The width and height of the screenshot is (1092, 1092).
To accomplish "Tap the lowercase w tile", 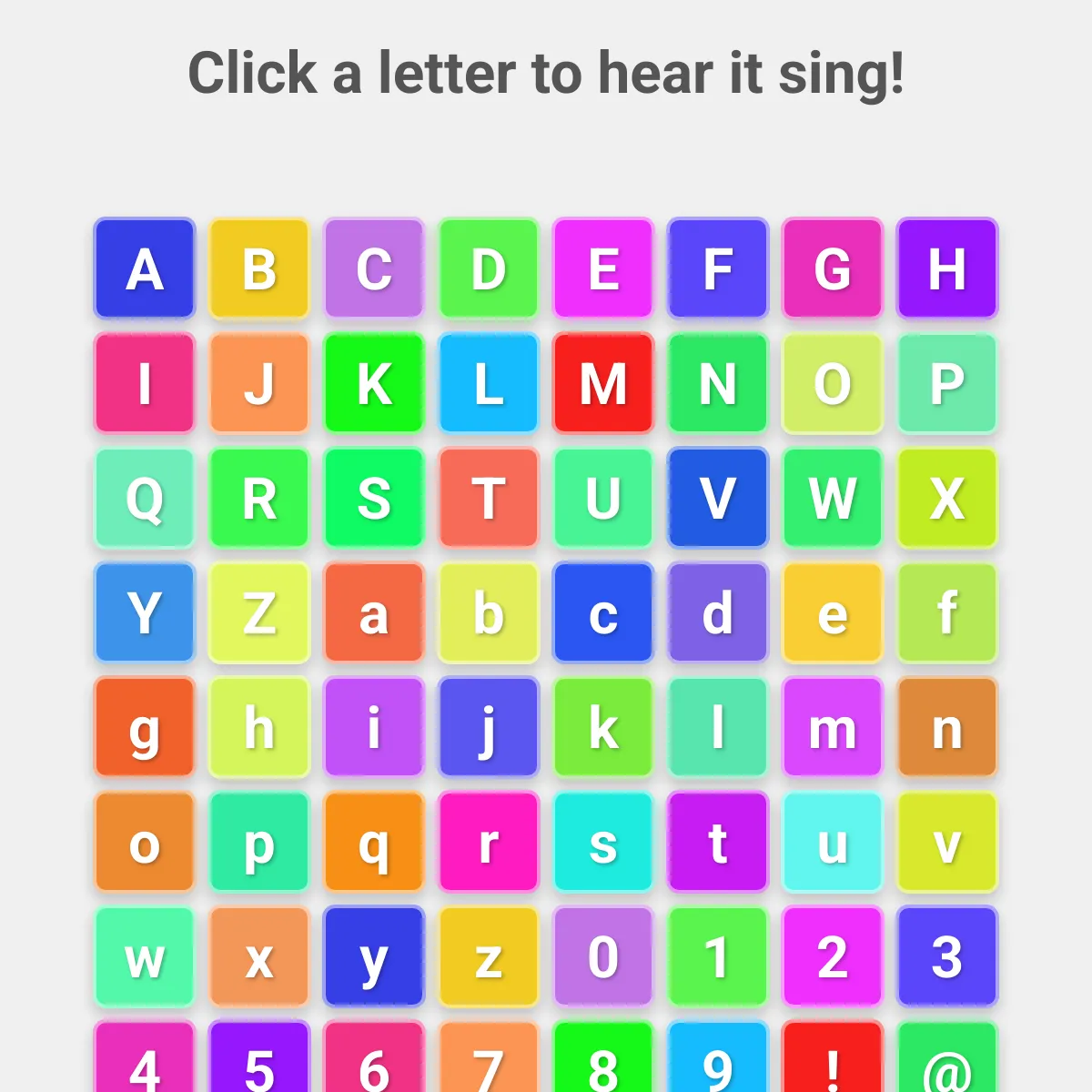I will (x=145, y=956).
